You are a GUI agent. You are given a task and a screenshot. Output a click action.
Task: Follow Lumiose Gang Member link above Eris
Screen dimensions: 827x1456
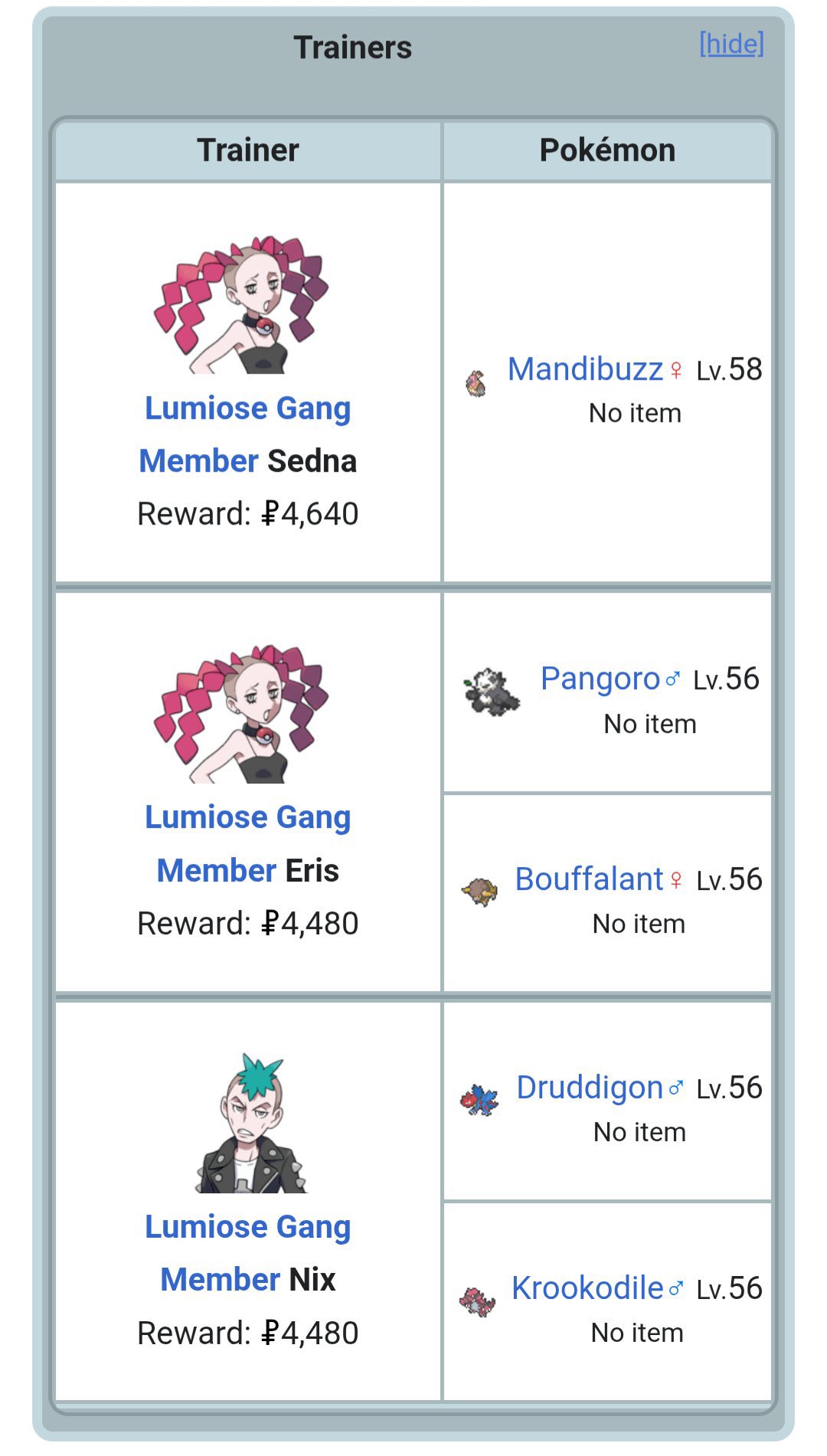point(247,818)
